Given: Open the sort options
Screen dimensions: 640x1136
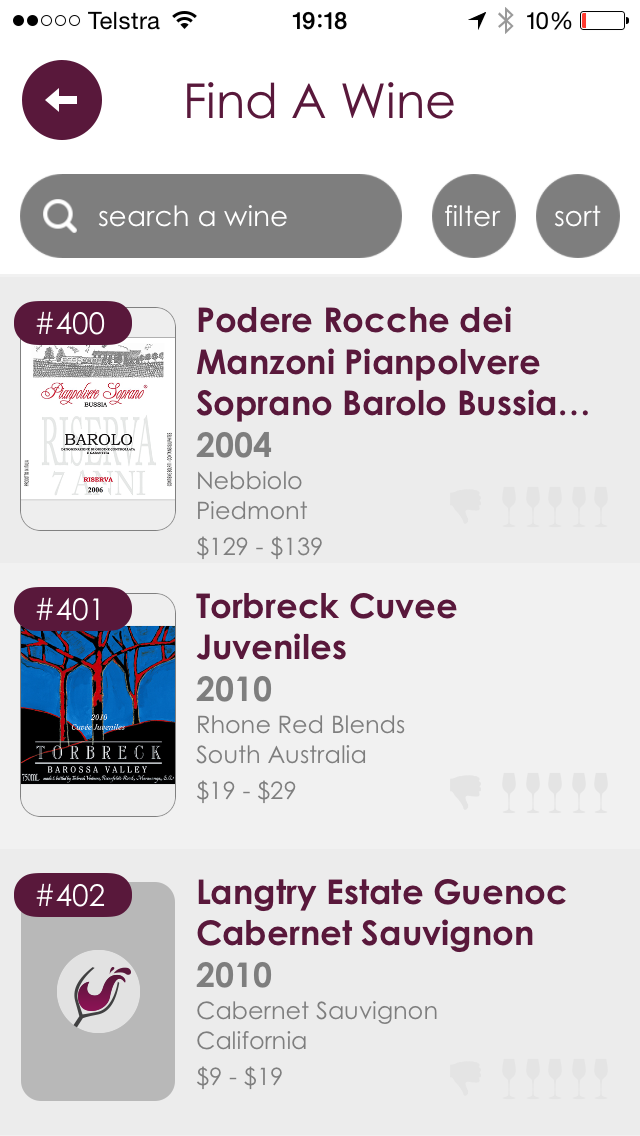Looking at the screenshot, I should click(x=578, y=216).
